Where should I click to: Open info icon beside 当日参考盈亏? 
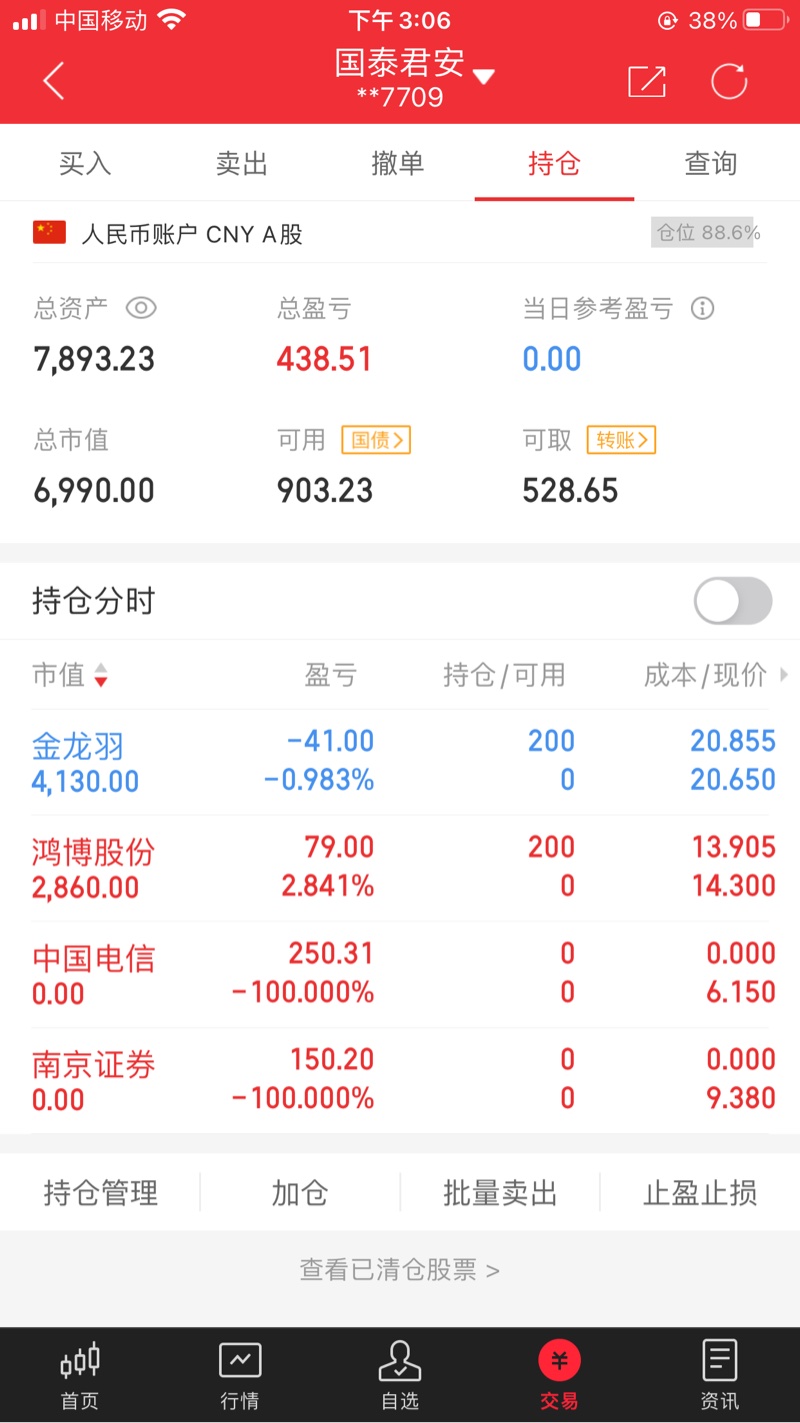(703, 308)
